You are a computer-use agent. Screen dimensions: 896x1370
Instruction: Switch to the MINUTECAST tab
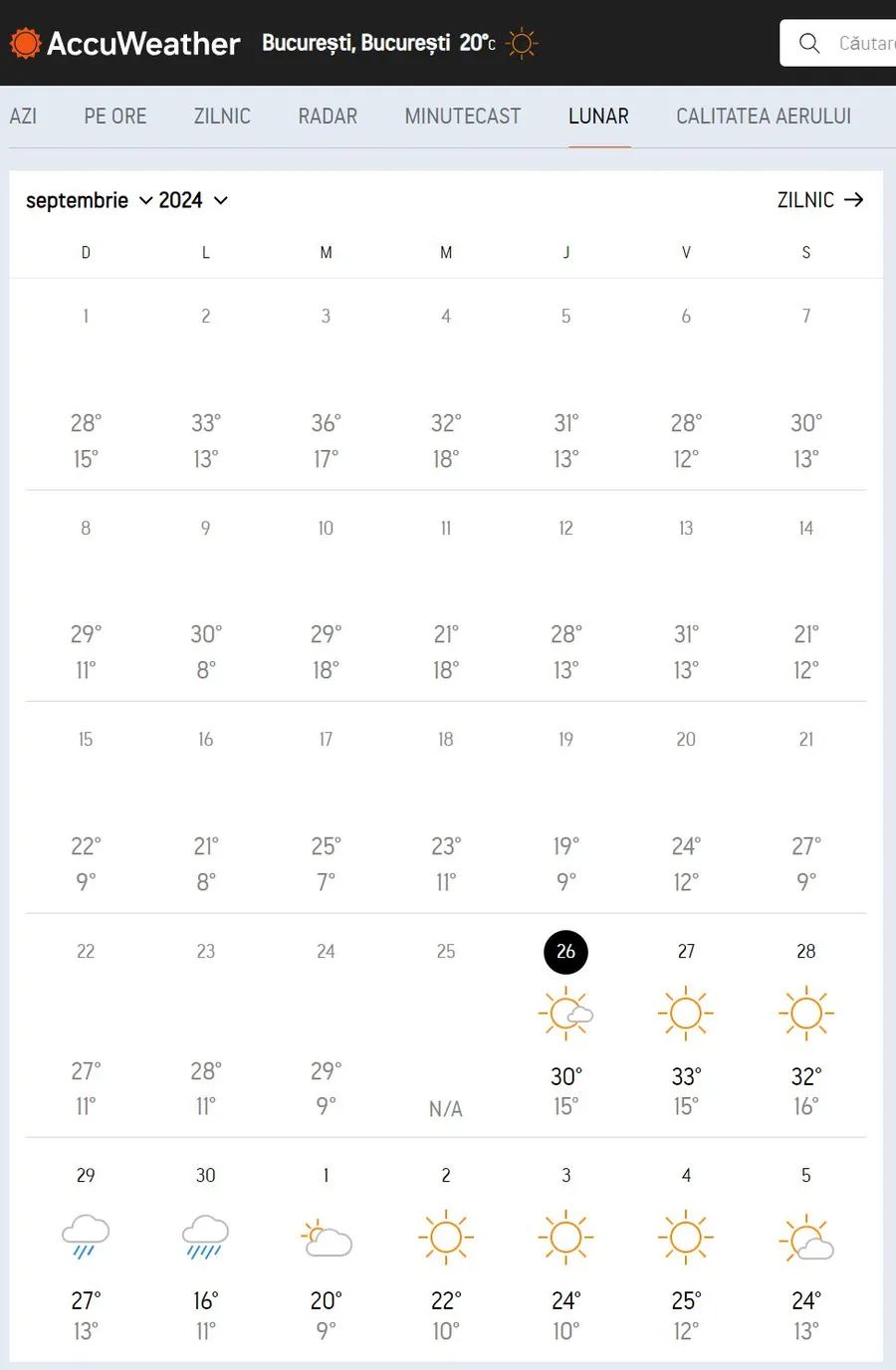click(462, 116)
